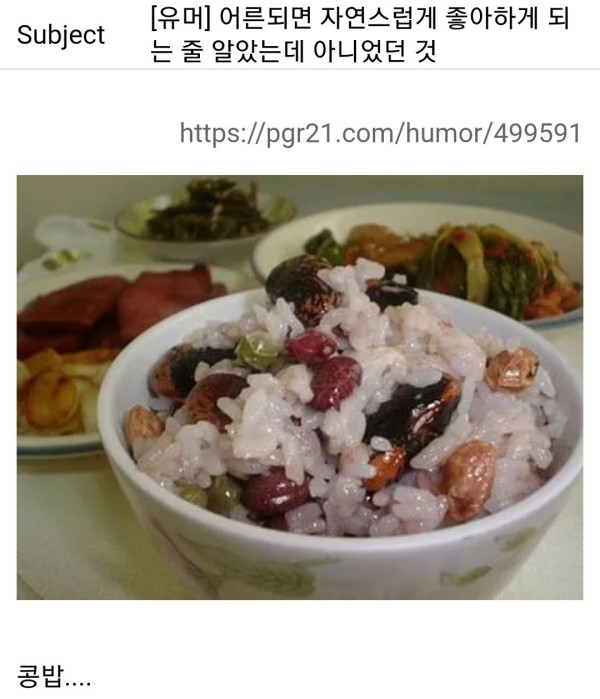Open the pgr21.com humor link
600x699 pixels.
[380, 133]
